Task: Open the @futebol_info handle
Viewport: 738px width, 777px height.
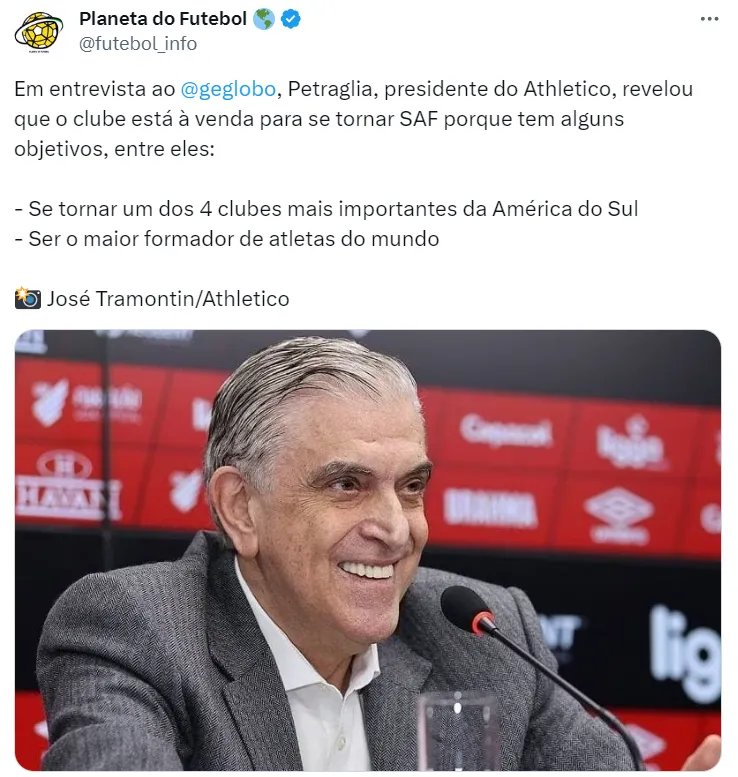Action: [137, 43]
